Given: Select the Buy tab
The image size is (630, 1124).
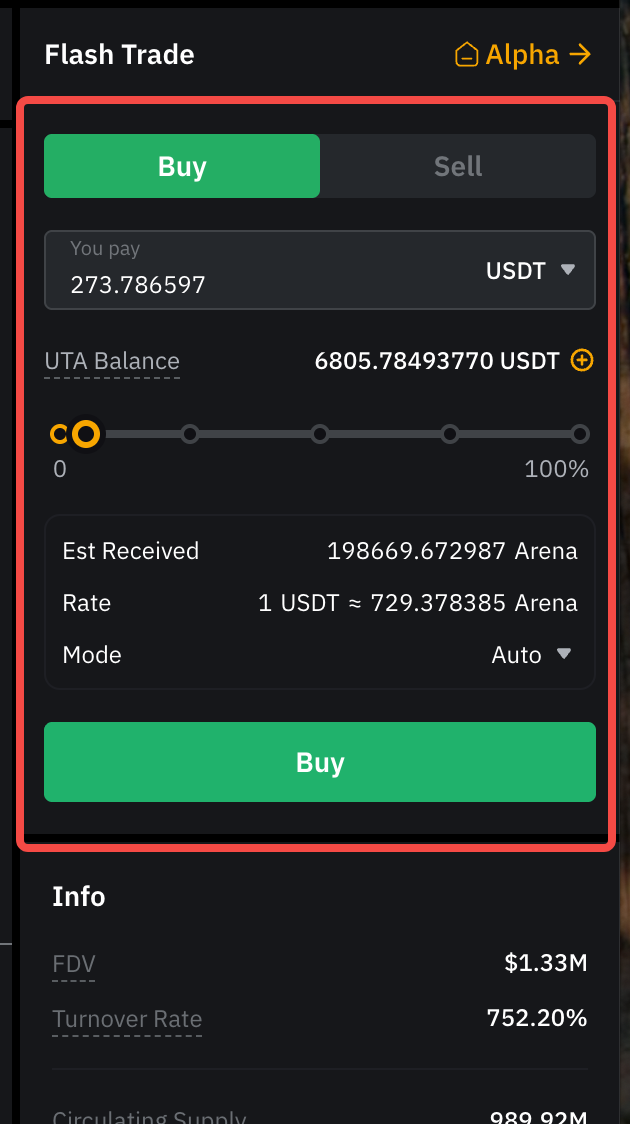Looking at the screenshot, I should pyautogui.click(x=182, y=166).
